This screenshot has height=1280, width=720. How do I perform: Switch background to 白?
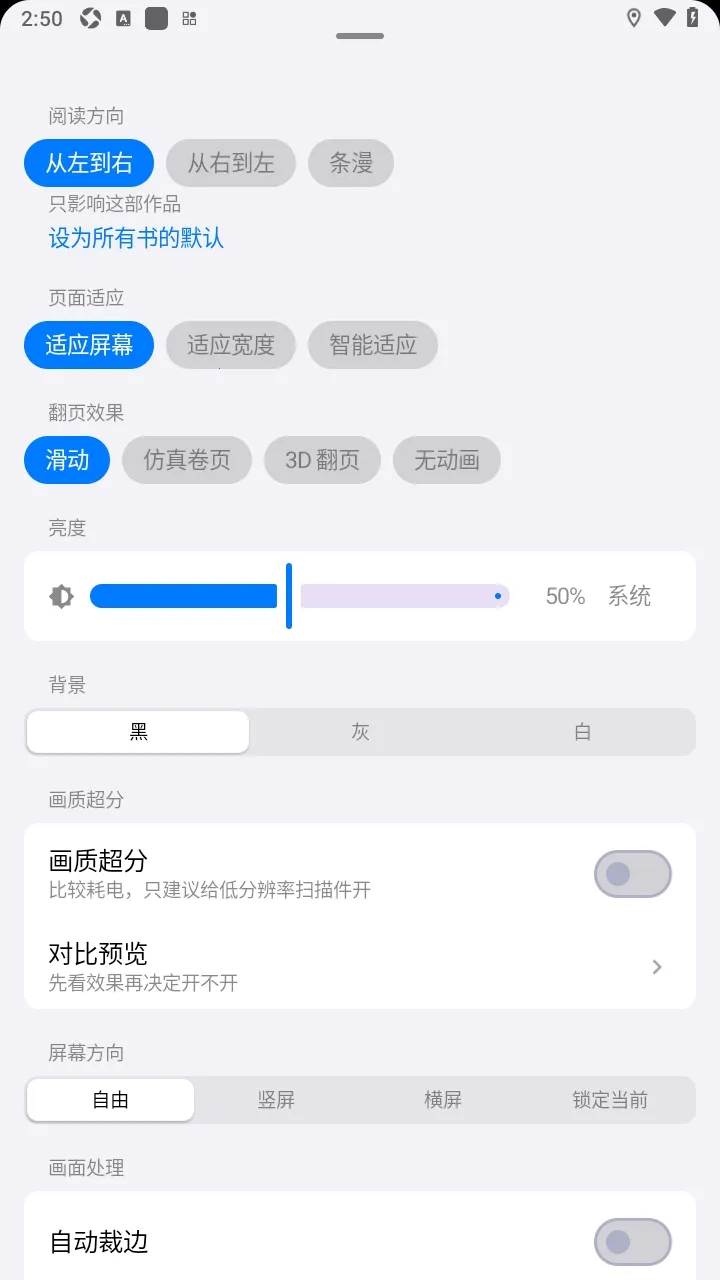(x=582, y=732)
